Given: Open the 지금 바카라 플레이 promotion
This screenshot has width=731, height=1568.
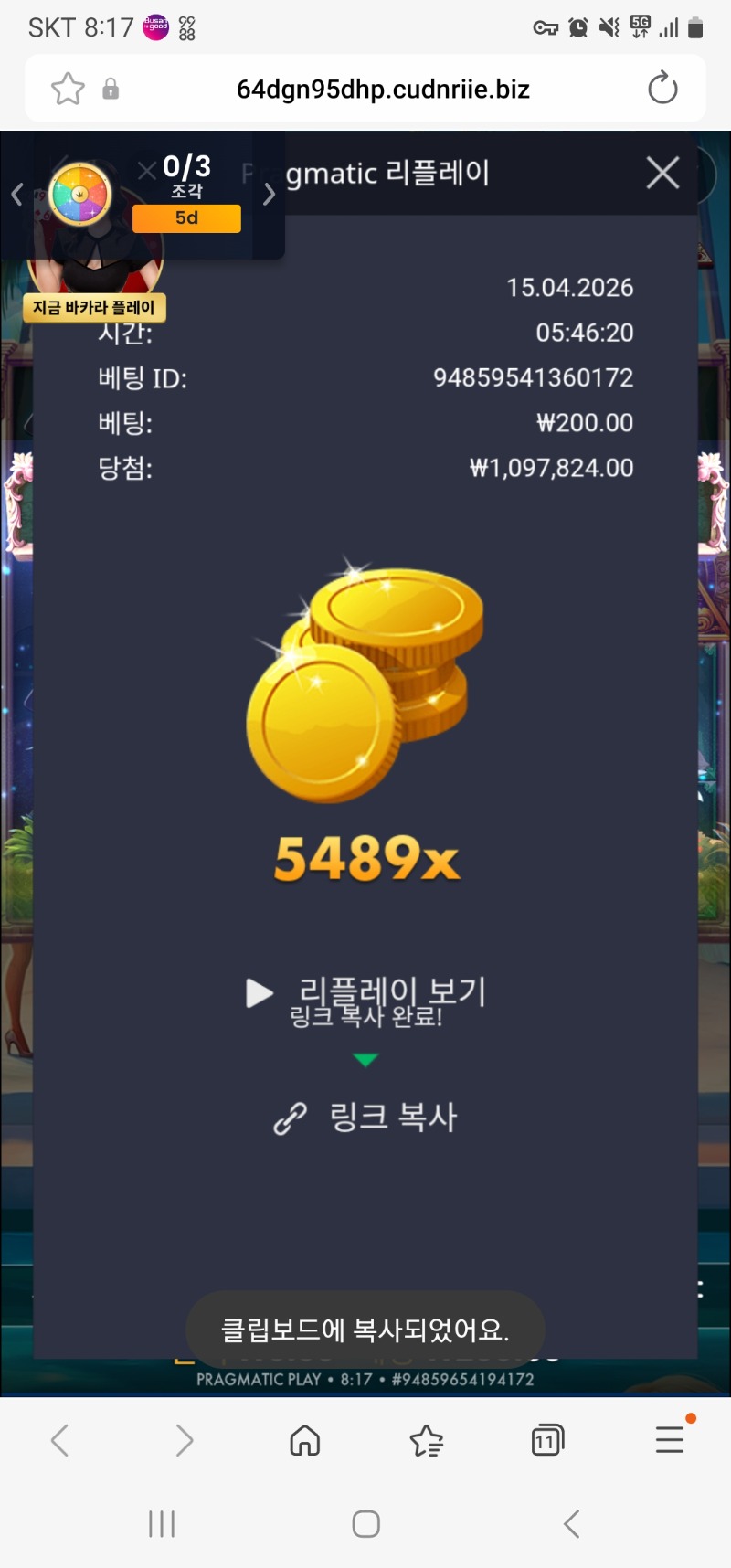Looking at the screenshot, I should pyautogui.click(x=94, y=307).
